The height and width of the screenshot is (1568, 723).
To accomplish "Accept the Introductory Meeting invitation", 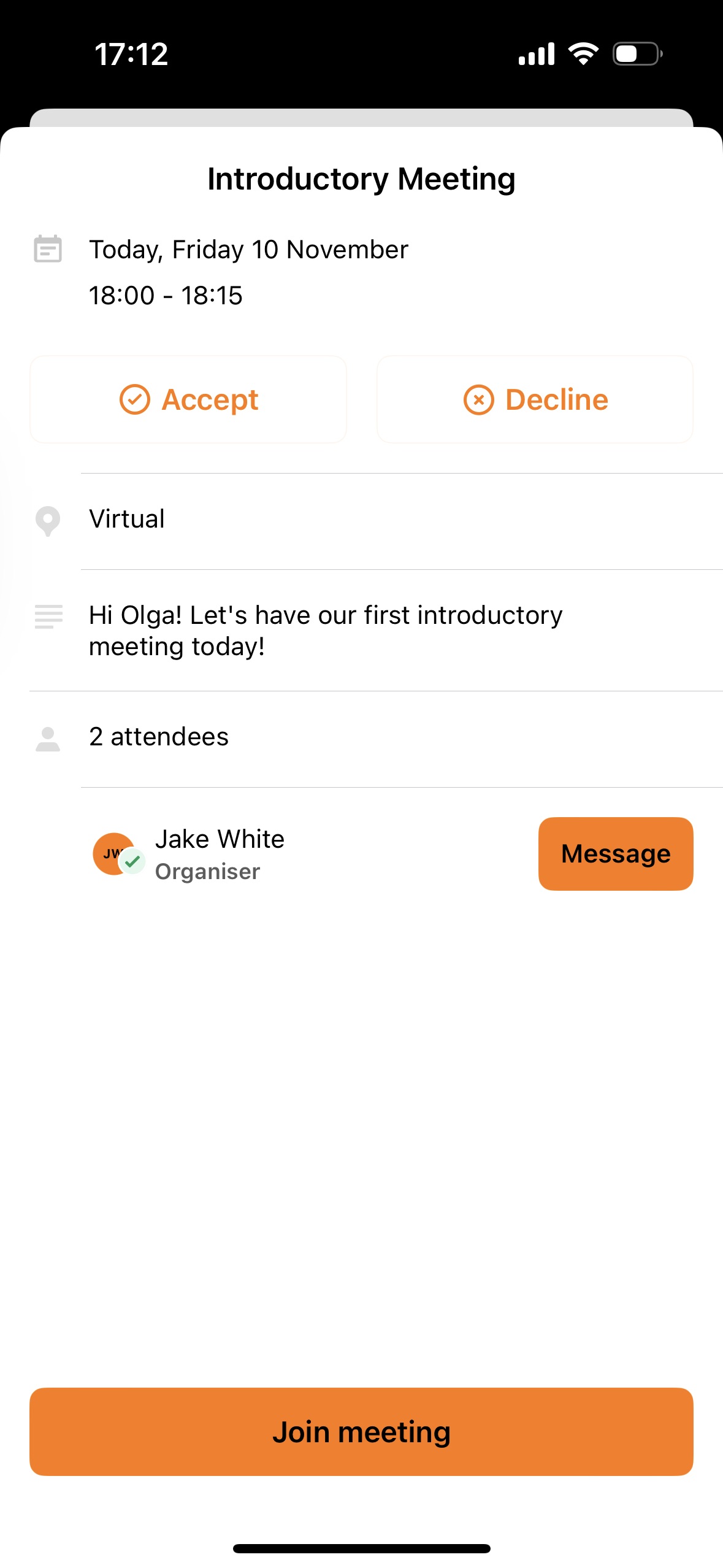I will tap(188, 399).
